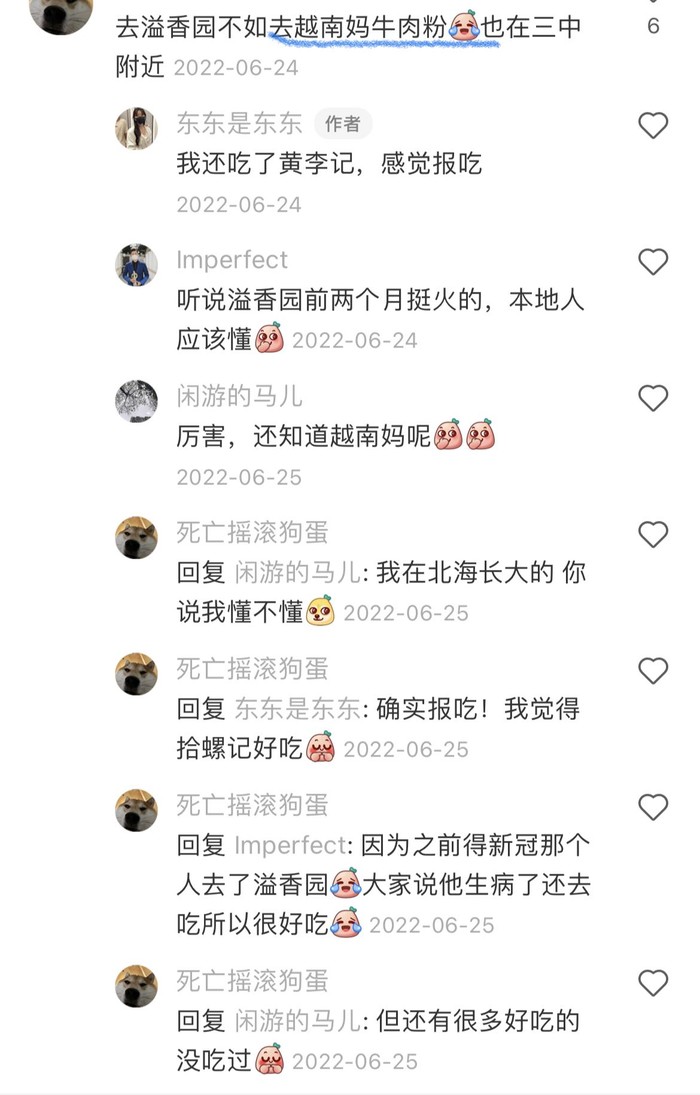Like 闲游的马儿's comment saying 厉害
The height and width of the screenshot is (1095, 700).
pos(652,398)
